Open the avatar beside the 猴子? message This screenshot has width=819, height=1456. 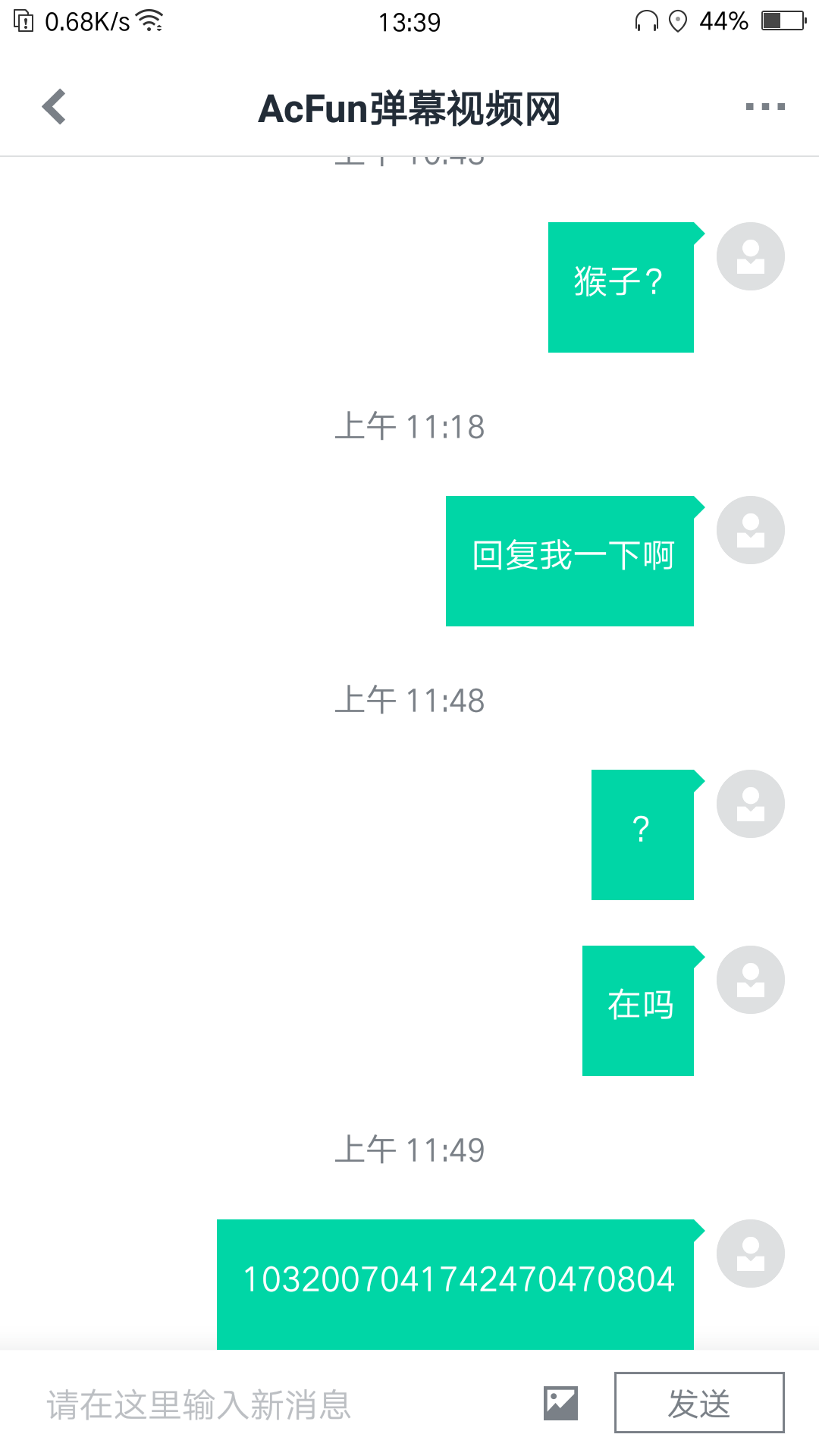pyautogui.click(x=750, y=256)
